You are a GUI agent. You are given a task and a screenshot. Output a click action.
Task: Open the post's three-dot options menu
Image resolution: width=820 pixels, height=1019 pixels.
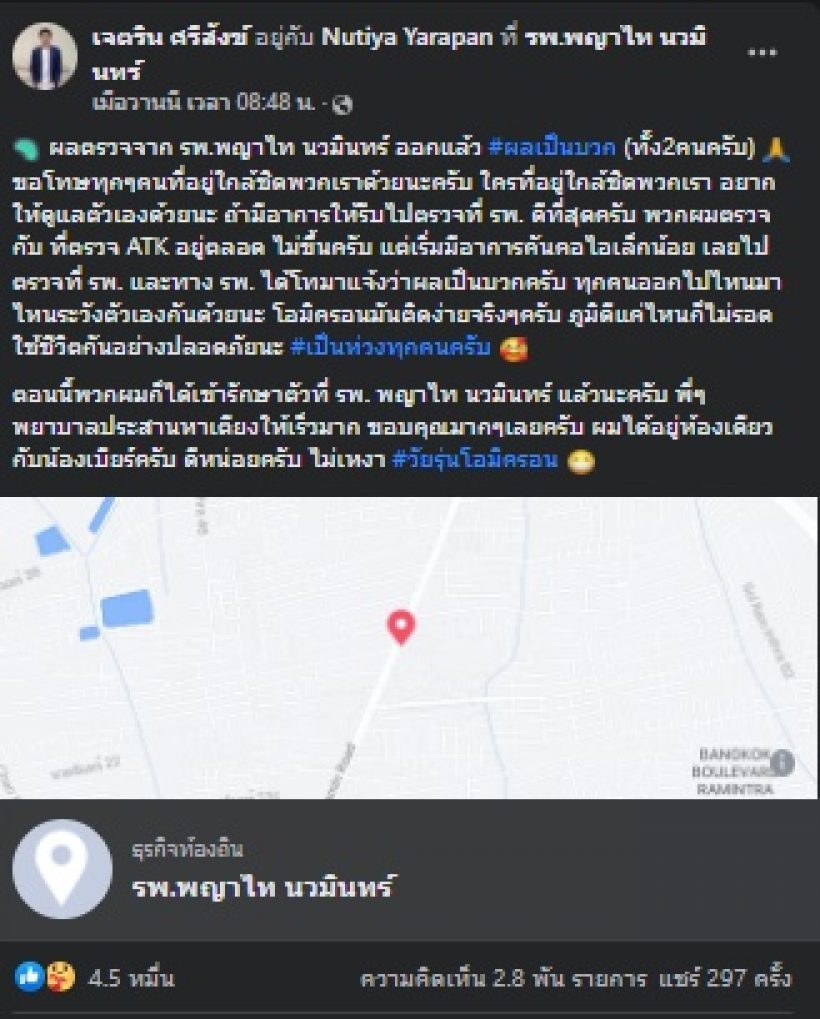(x=763, y=52)
